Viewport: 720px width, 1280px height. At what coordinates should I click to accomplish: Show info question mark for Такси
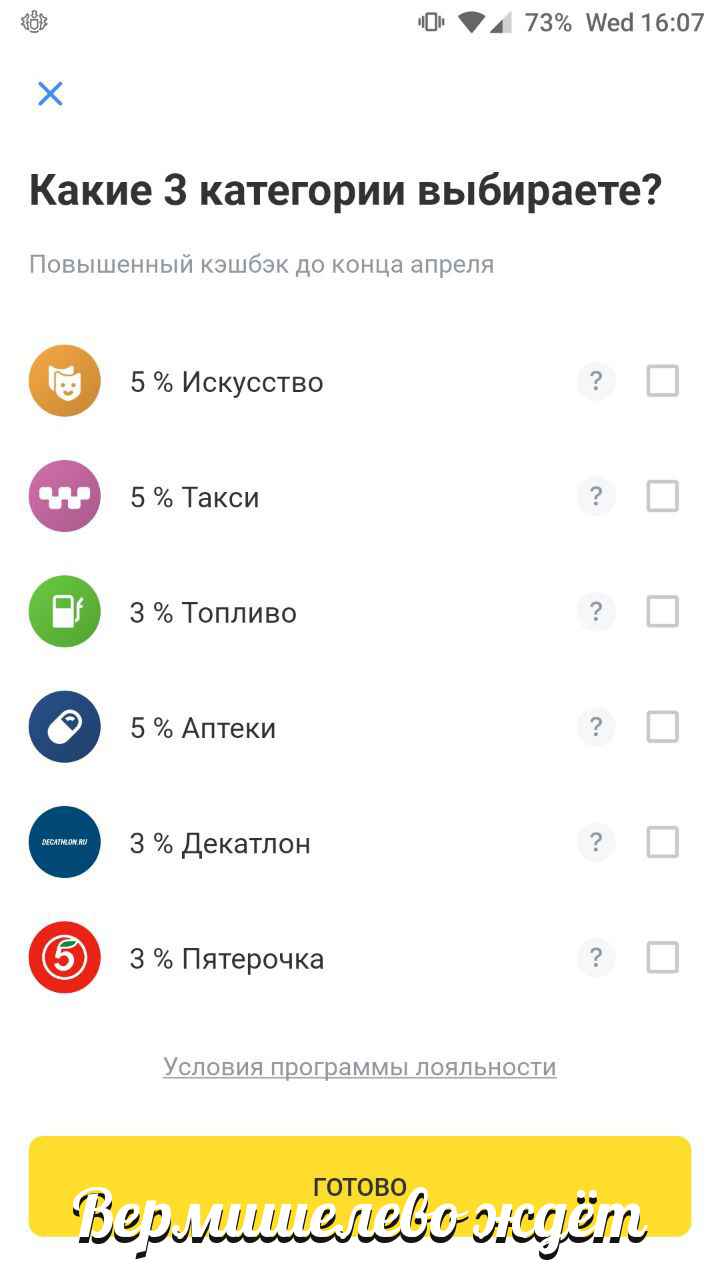pyautogui.click(x=596, y=496)
